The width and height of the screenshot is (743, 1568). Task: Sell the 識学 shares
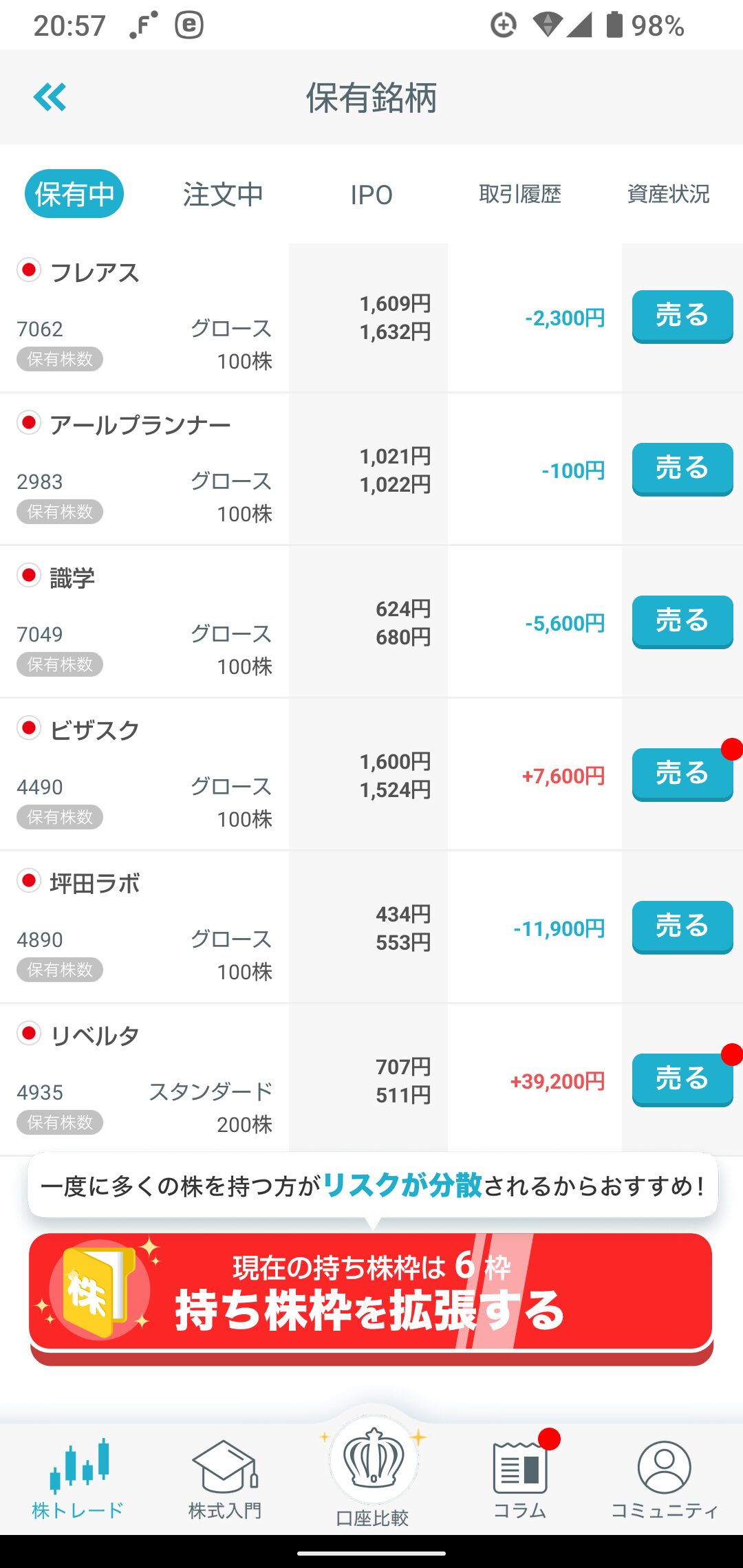click(682, 622)
